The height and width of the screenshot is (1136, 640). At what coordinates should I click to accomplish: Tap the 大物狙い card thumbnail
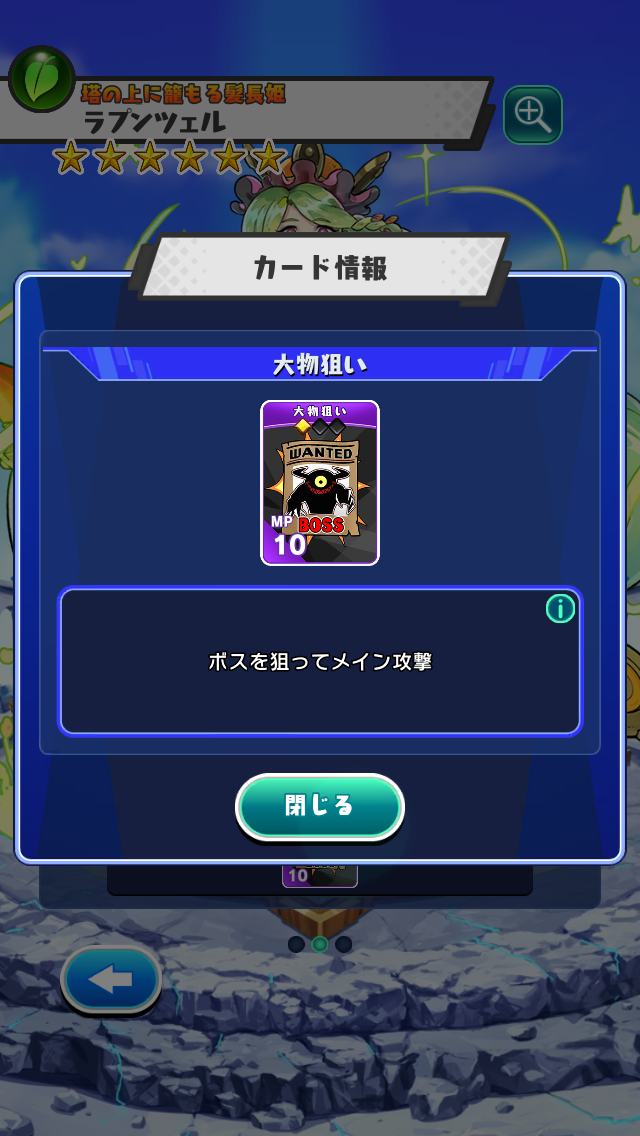point(320,483)
